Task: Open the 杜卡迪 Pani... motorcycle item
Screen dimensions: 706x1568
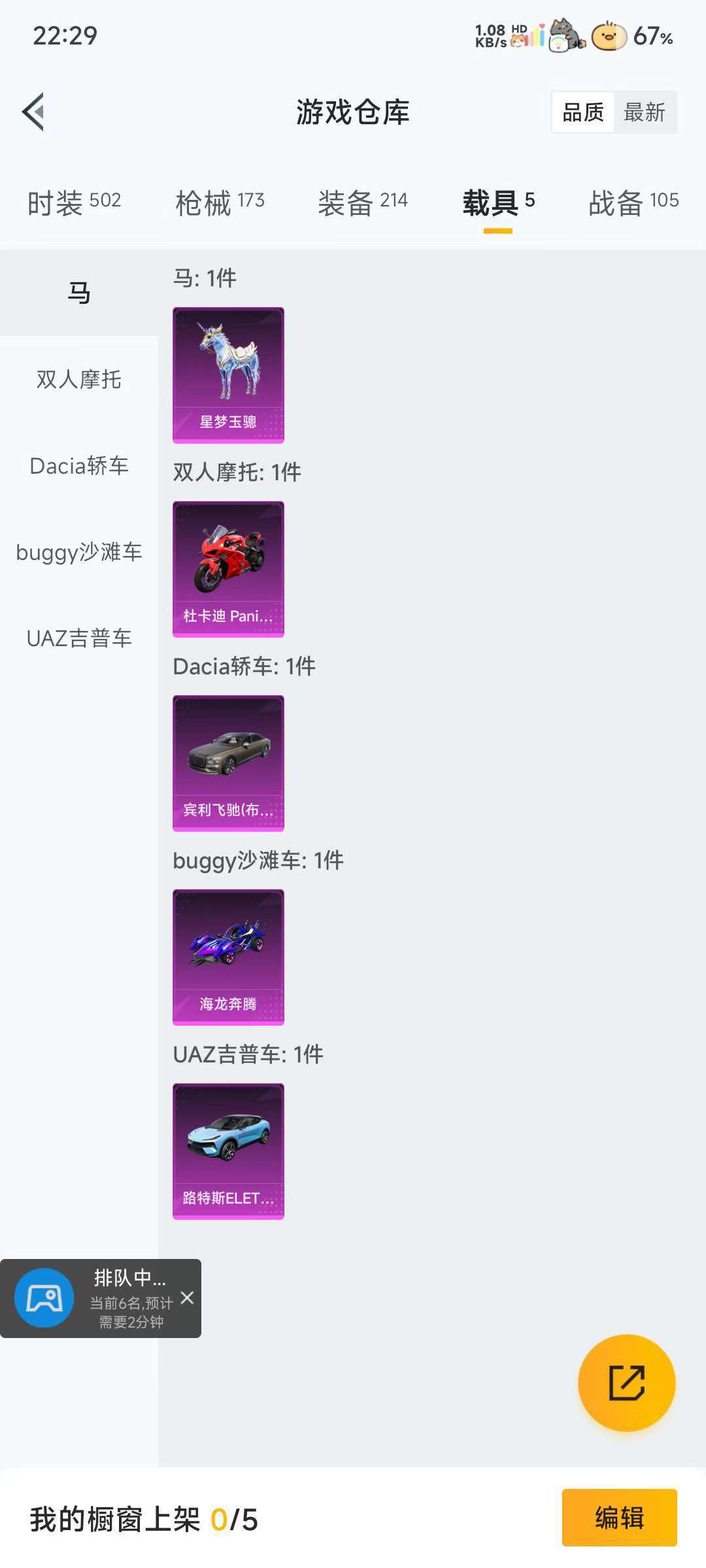Action: point(228,568)
